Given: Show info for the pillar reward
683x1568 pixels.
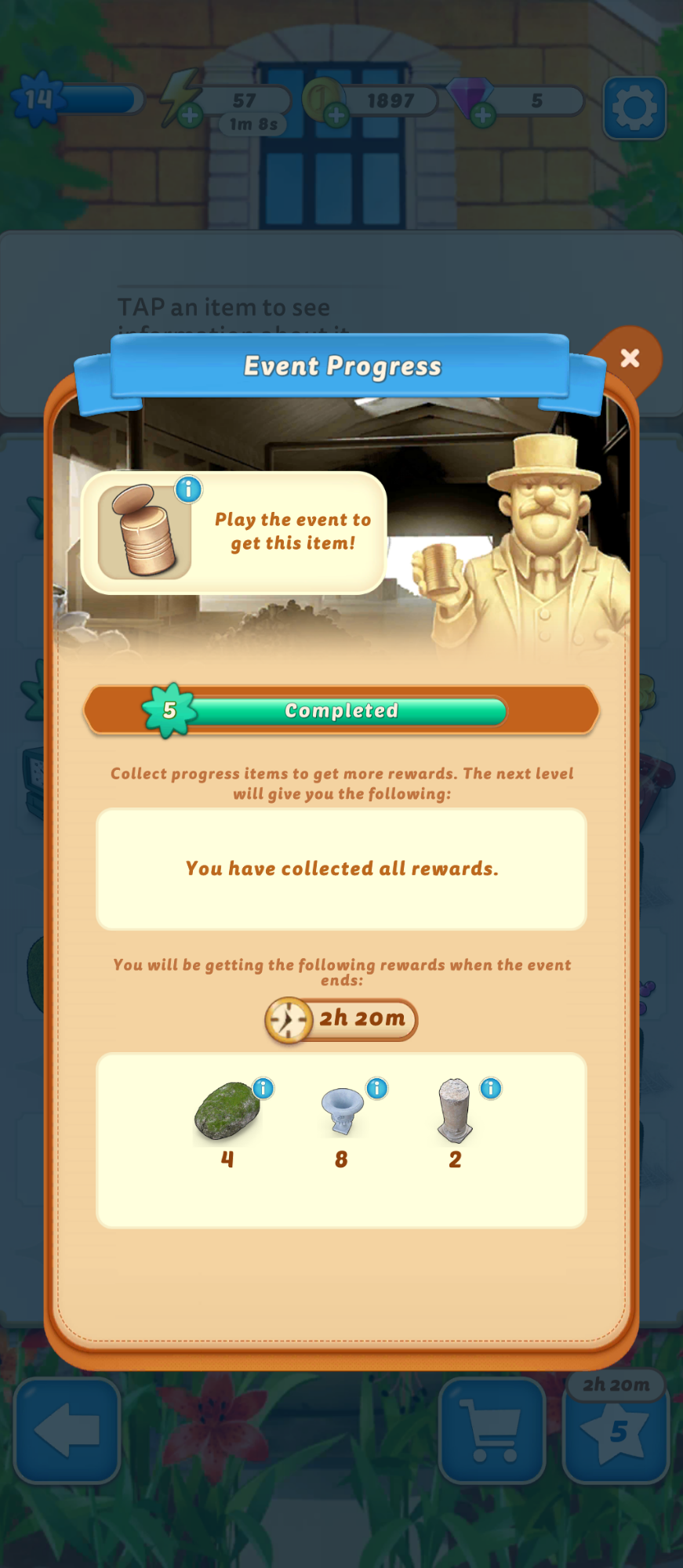Looking at the screenshot, I should (x=491, y=1088).
